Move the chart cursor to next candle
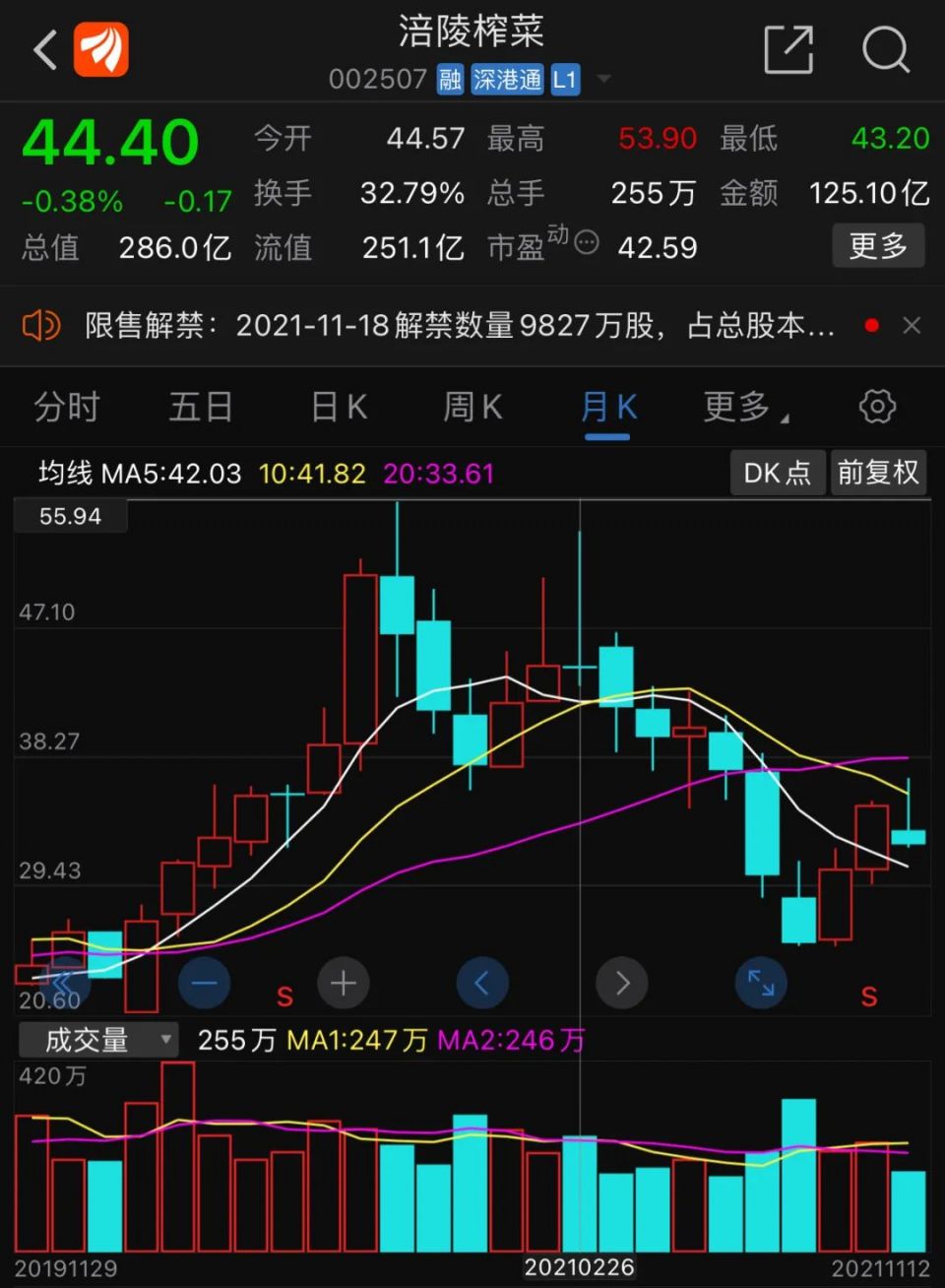The height and width of the screenshot is (1288, 945). click(622, 983)
